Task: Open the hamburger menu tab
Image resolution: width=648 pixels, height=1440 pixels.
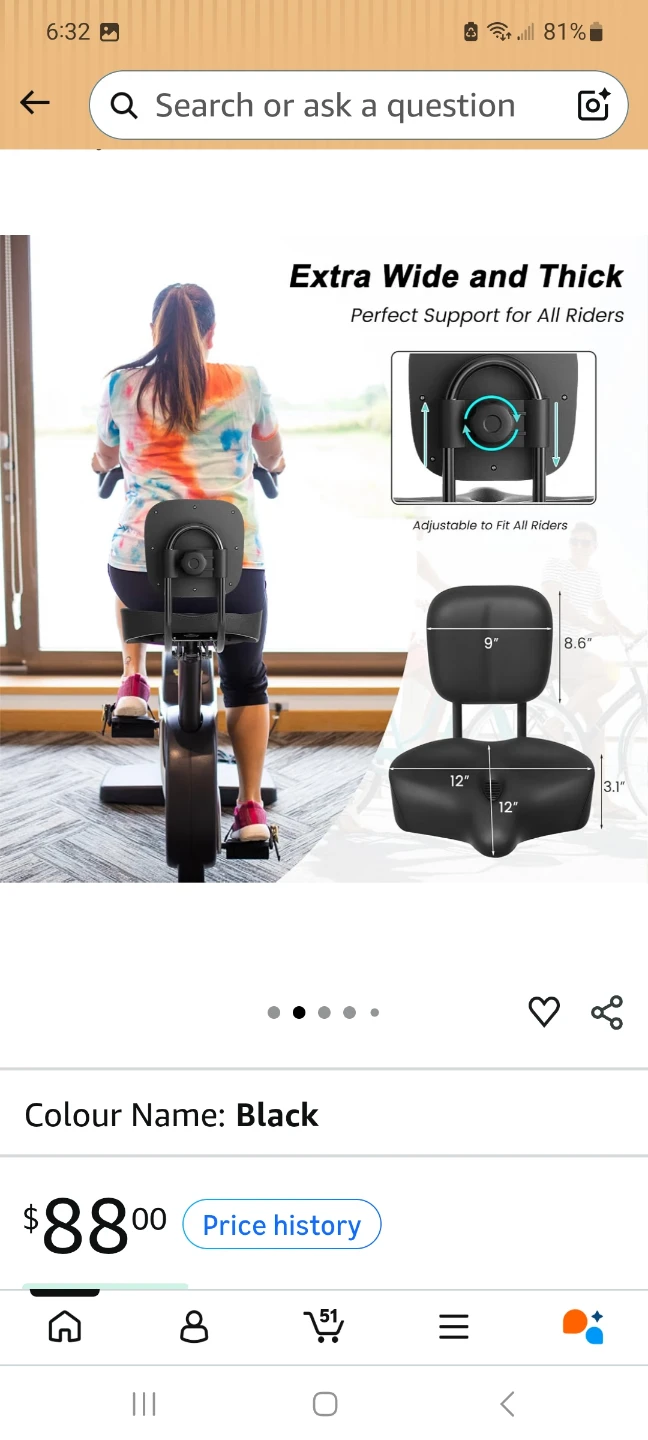Action: (454, 1326)
